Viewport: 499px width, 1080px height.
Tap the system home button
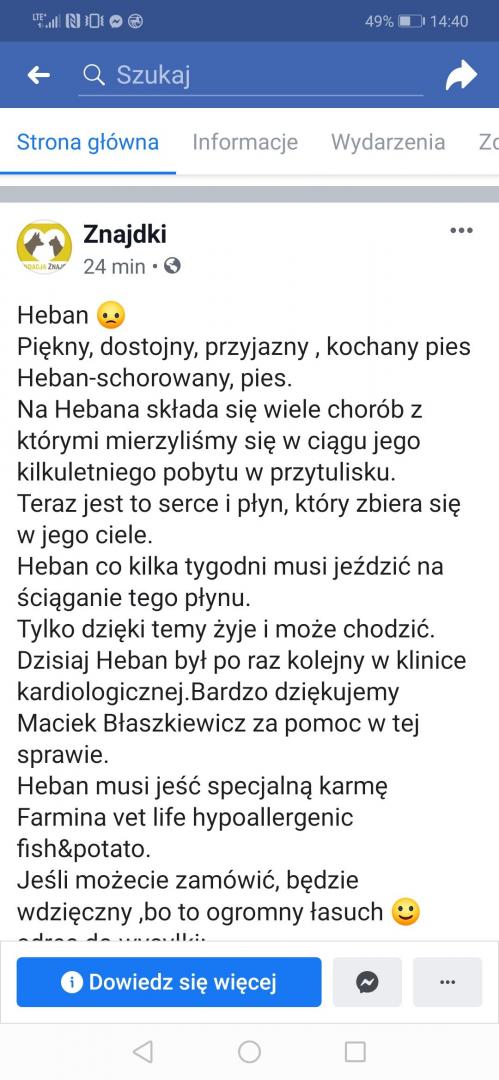point(249,1052)
